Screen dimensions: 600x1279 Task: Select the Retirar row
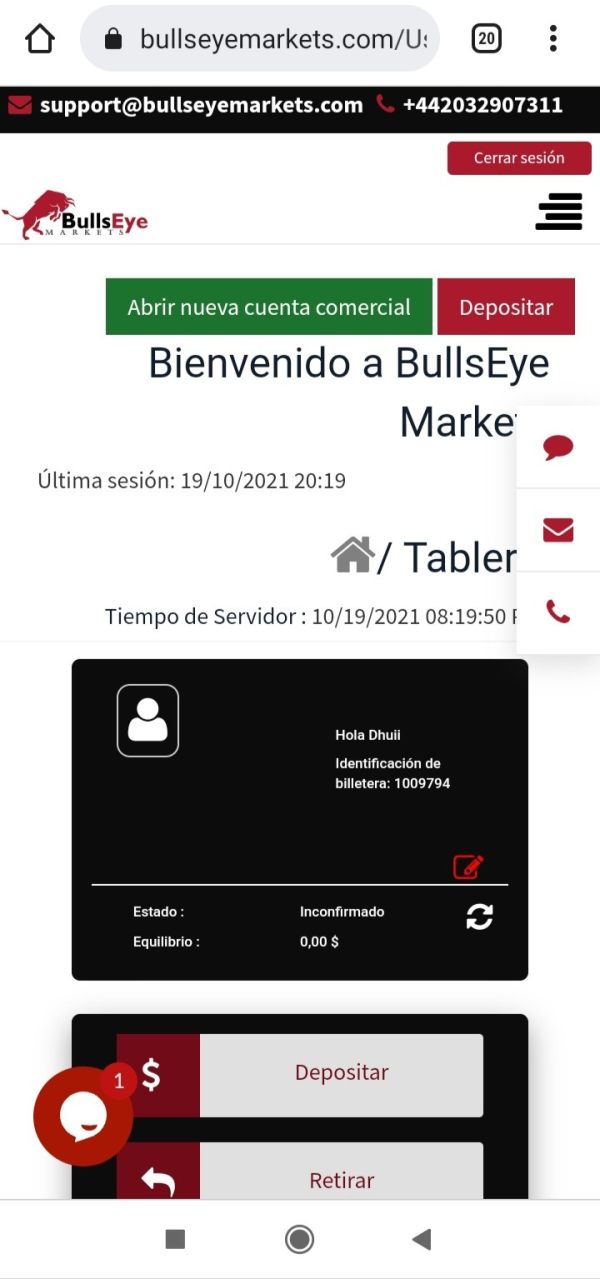(300, 1172)
